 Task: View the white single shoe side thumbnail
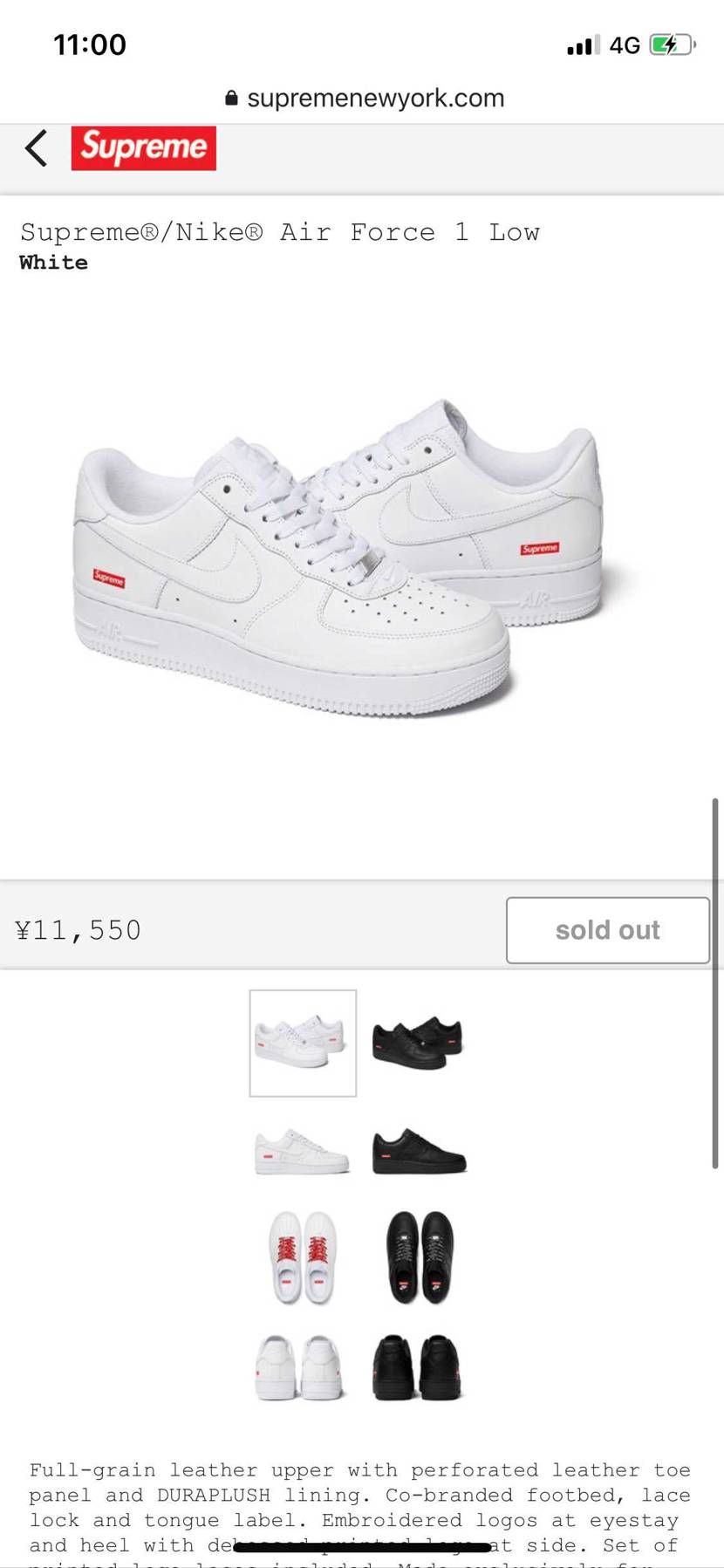[x=302, y=1152]
